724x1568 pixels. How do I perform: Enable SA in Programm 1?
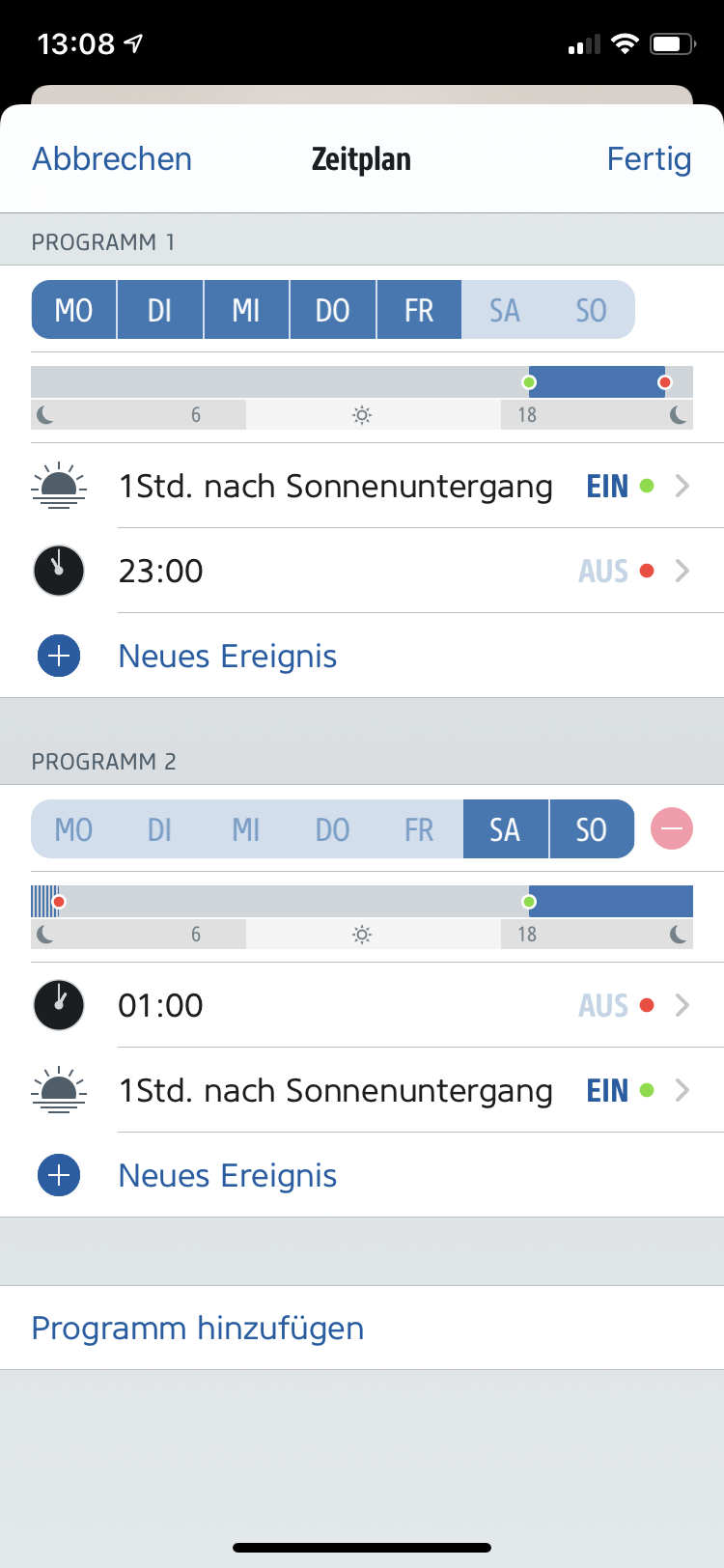click(x=505, y=310)
